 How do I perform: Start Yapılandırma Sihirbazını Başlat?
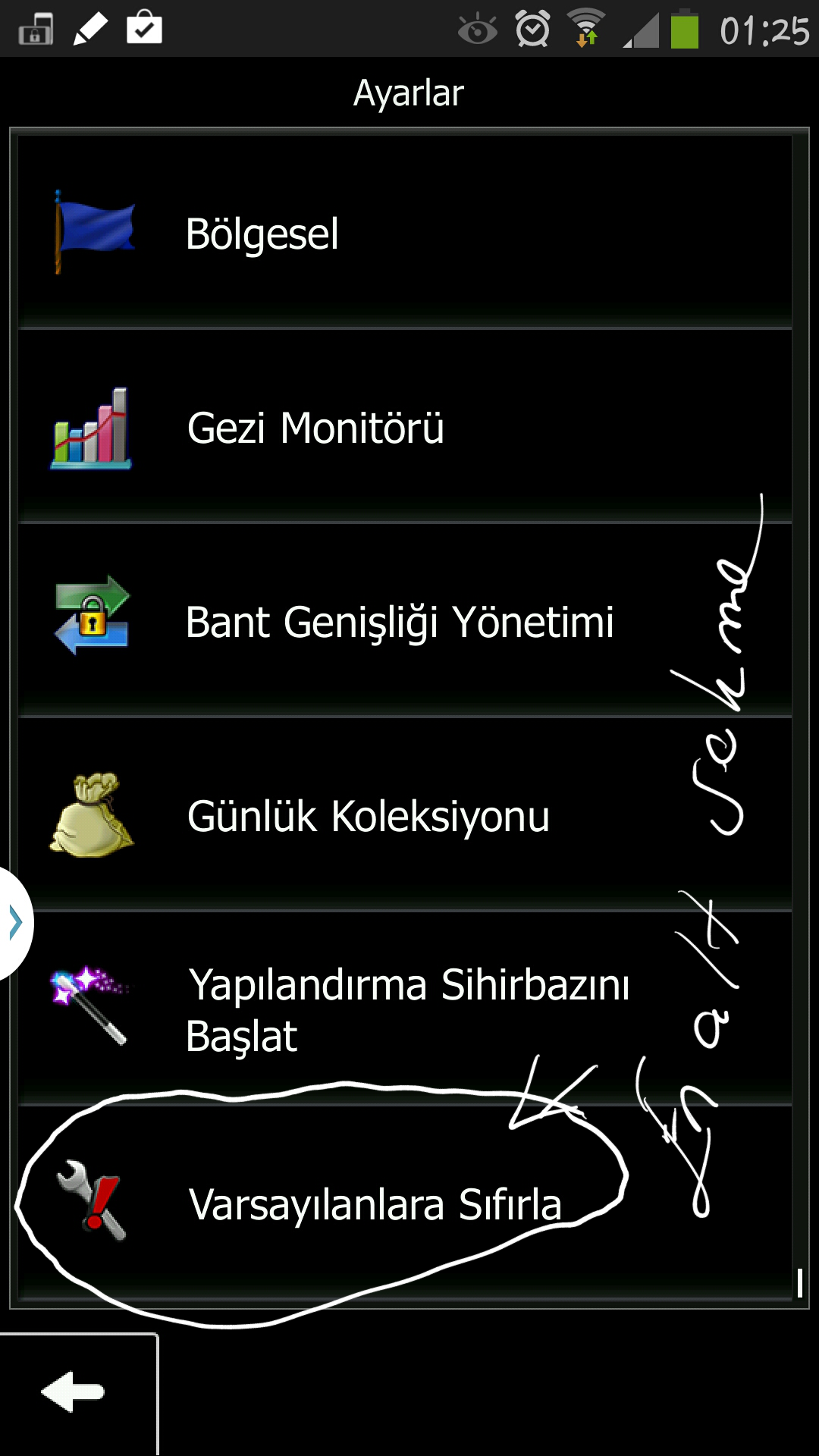pyautogui.click(x=405, y=1009)
